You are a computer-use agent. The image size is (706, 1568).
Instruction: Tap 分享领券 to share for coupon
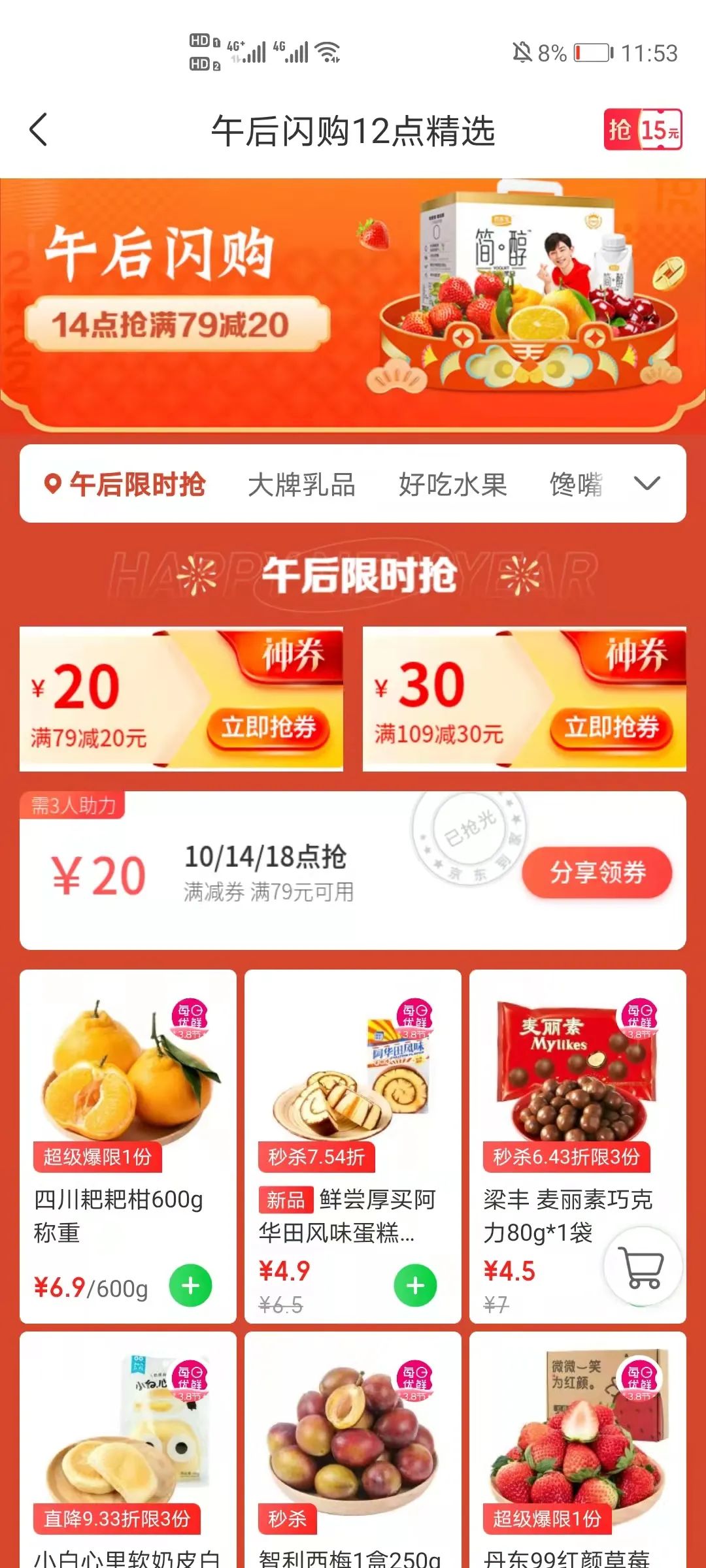coord(597,872)
